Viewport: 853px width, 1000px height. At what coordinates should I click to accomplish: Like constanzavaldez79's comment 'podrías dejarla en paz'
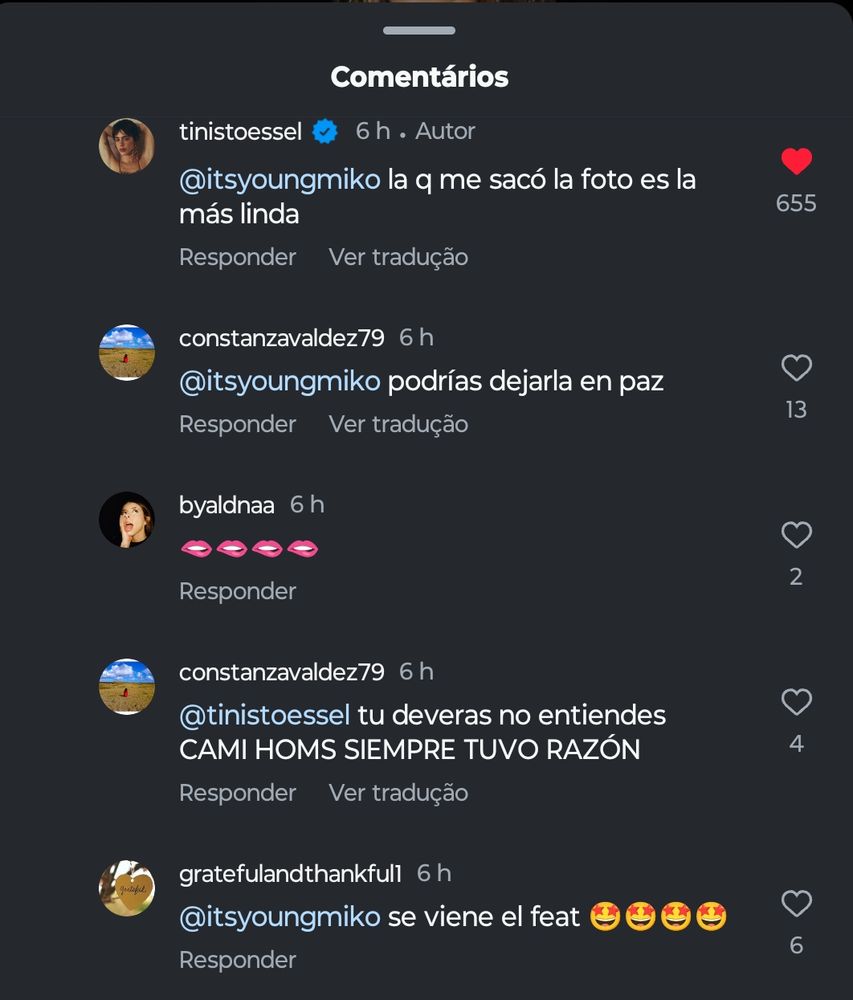pyautogui.click(x=796, y=369)
